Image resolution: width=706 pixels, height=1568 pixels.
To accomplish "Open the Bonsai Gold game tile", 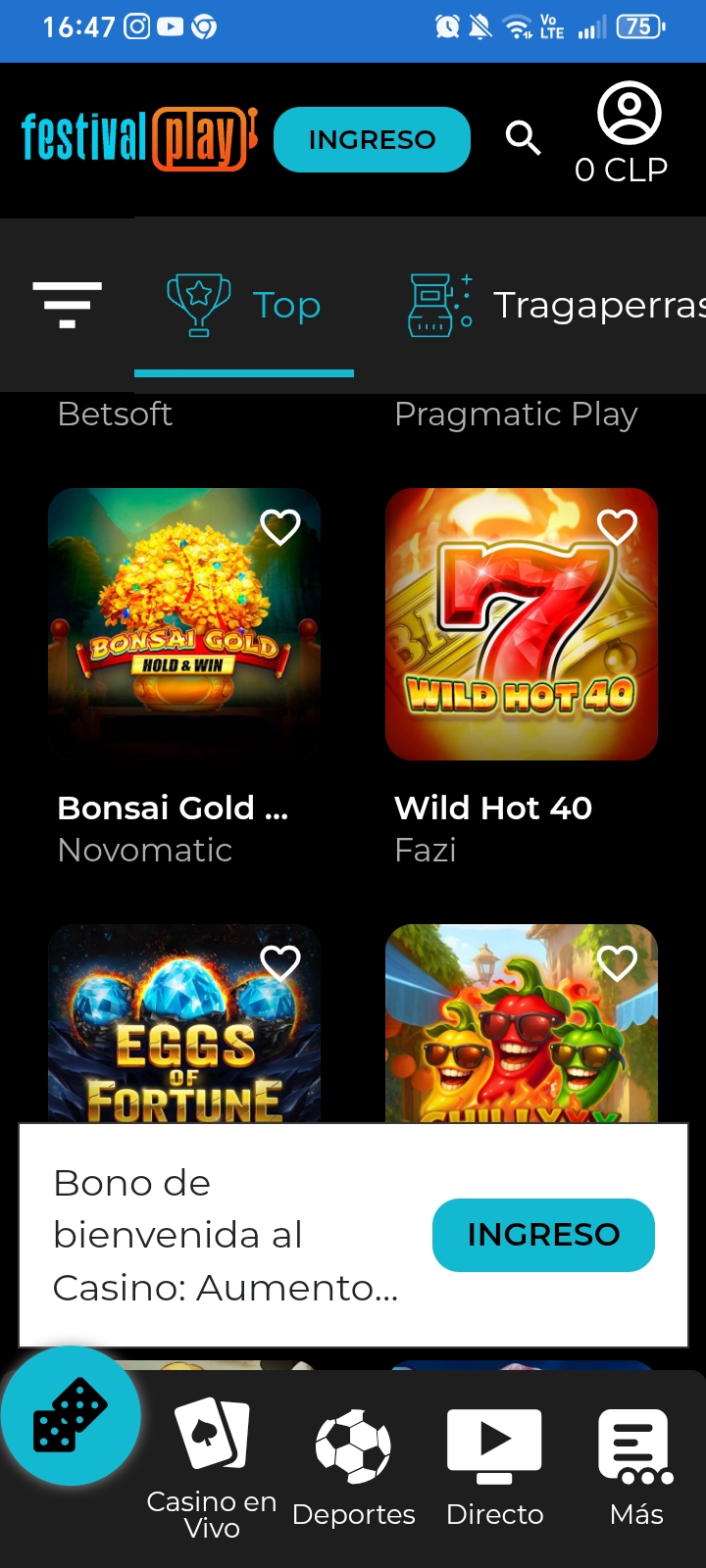I will (x=184, y=624).
